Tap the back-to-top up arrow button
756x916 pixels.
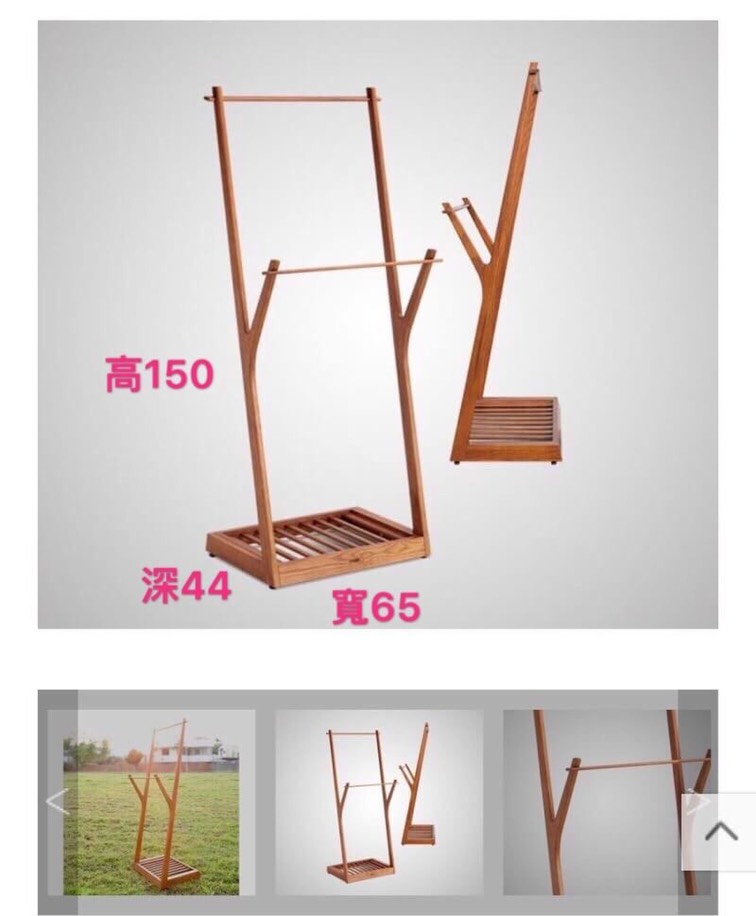coord(722,831)
